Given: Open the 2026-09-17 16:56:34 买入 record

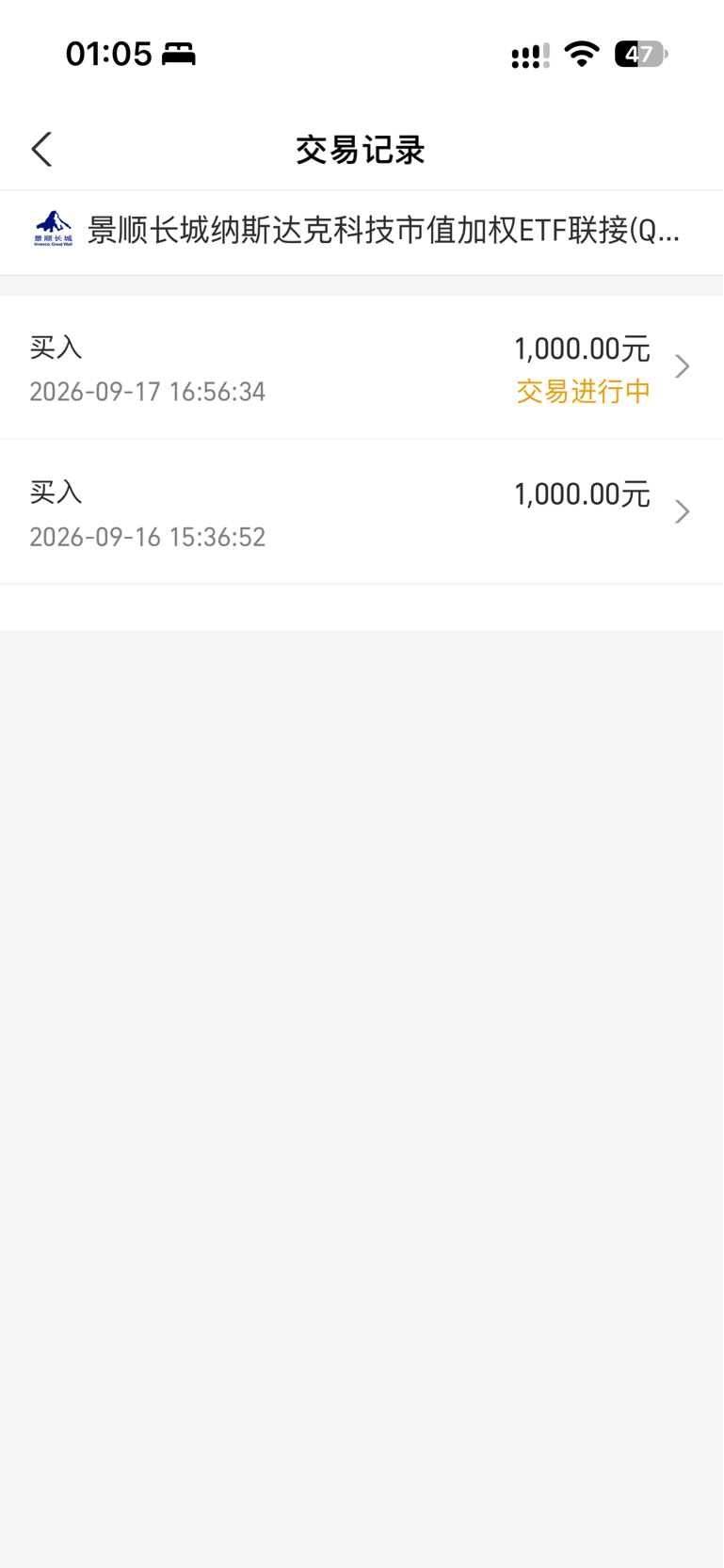Looking at the screenshot, I should [x=362, y=367].
